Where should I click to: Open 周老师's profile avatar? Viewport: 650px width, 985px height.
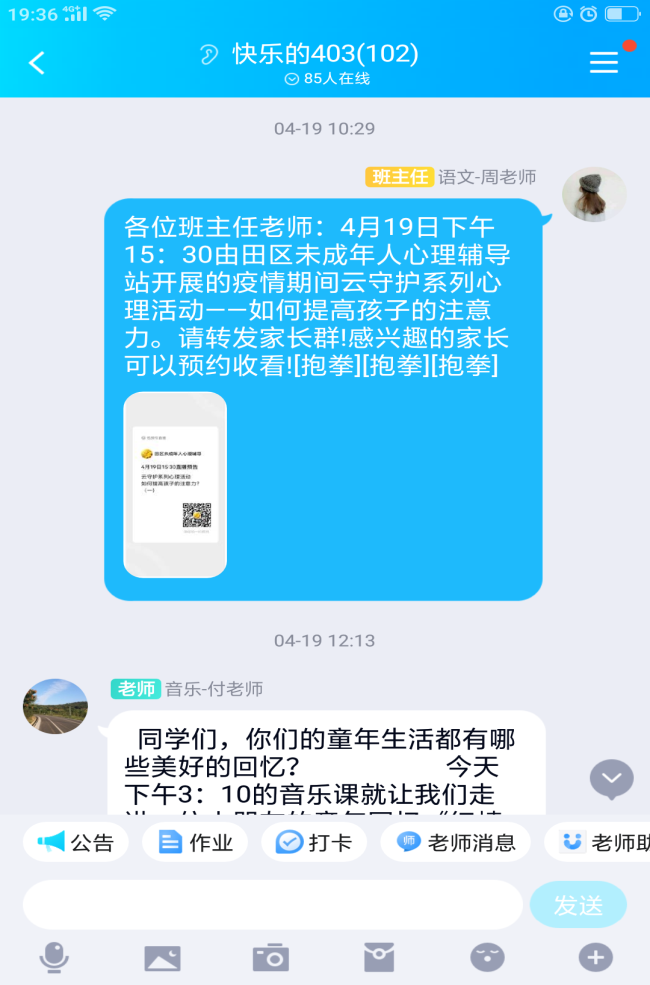(594, 194)
